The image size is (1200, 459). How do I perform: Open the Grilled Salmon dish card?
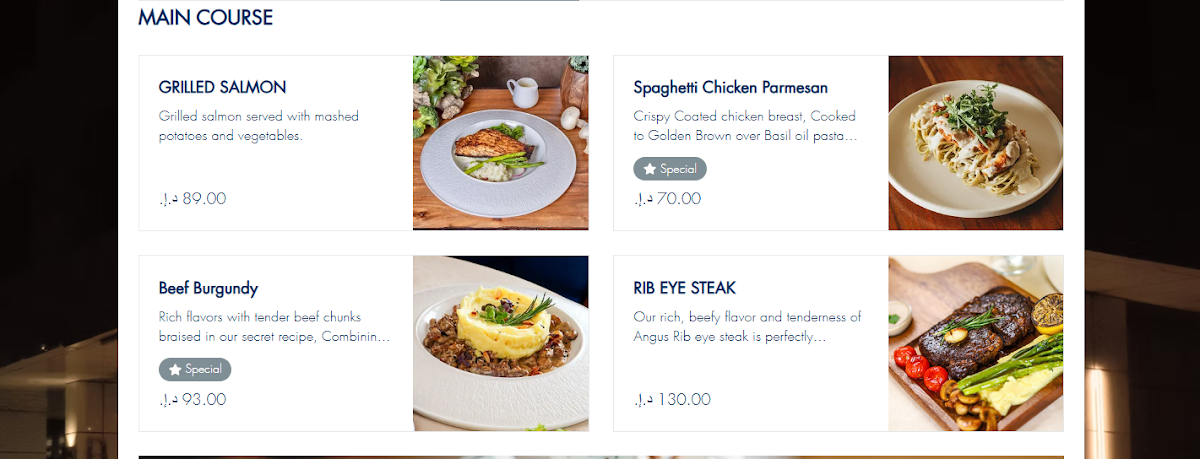tap(363, 143)
